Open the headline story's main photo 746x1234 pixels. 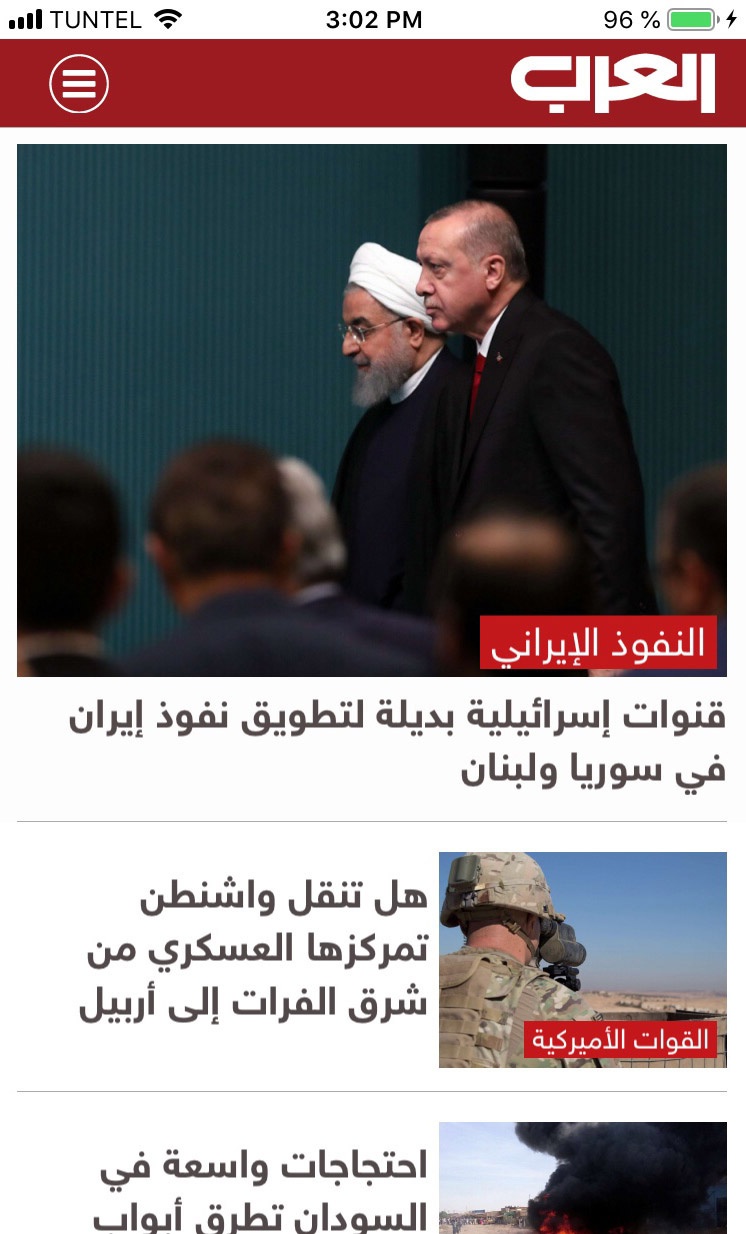pos(372,380)
